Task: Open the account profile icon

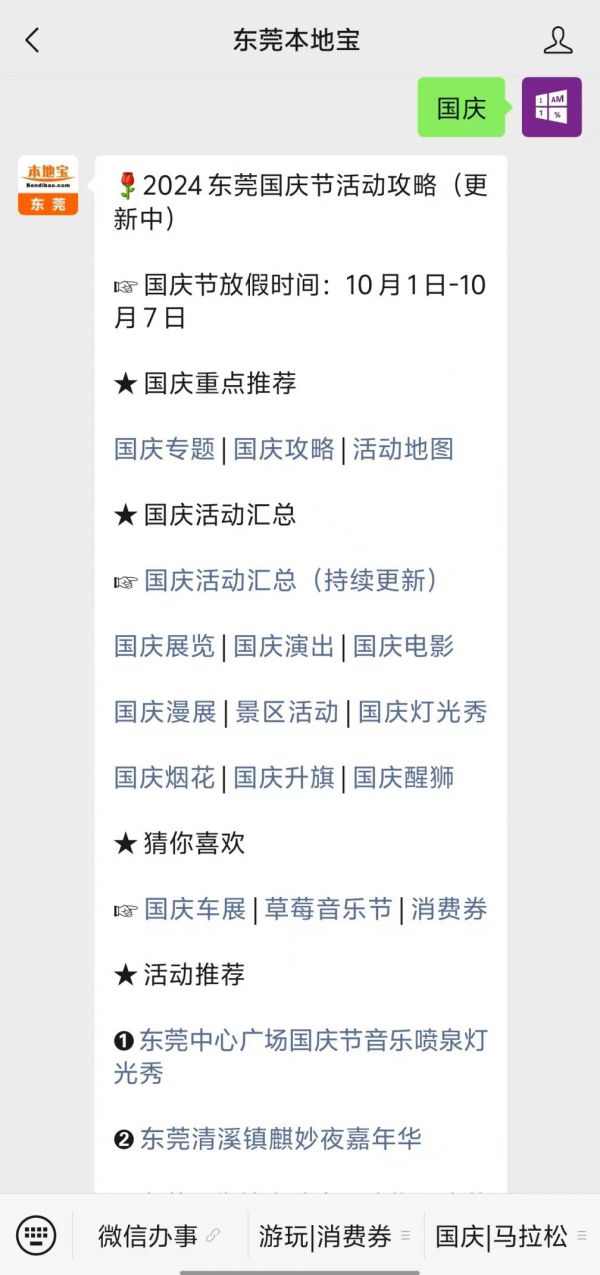Action: click(557, 40)
